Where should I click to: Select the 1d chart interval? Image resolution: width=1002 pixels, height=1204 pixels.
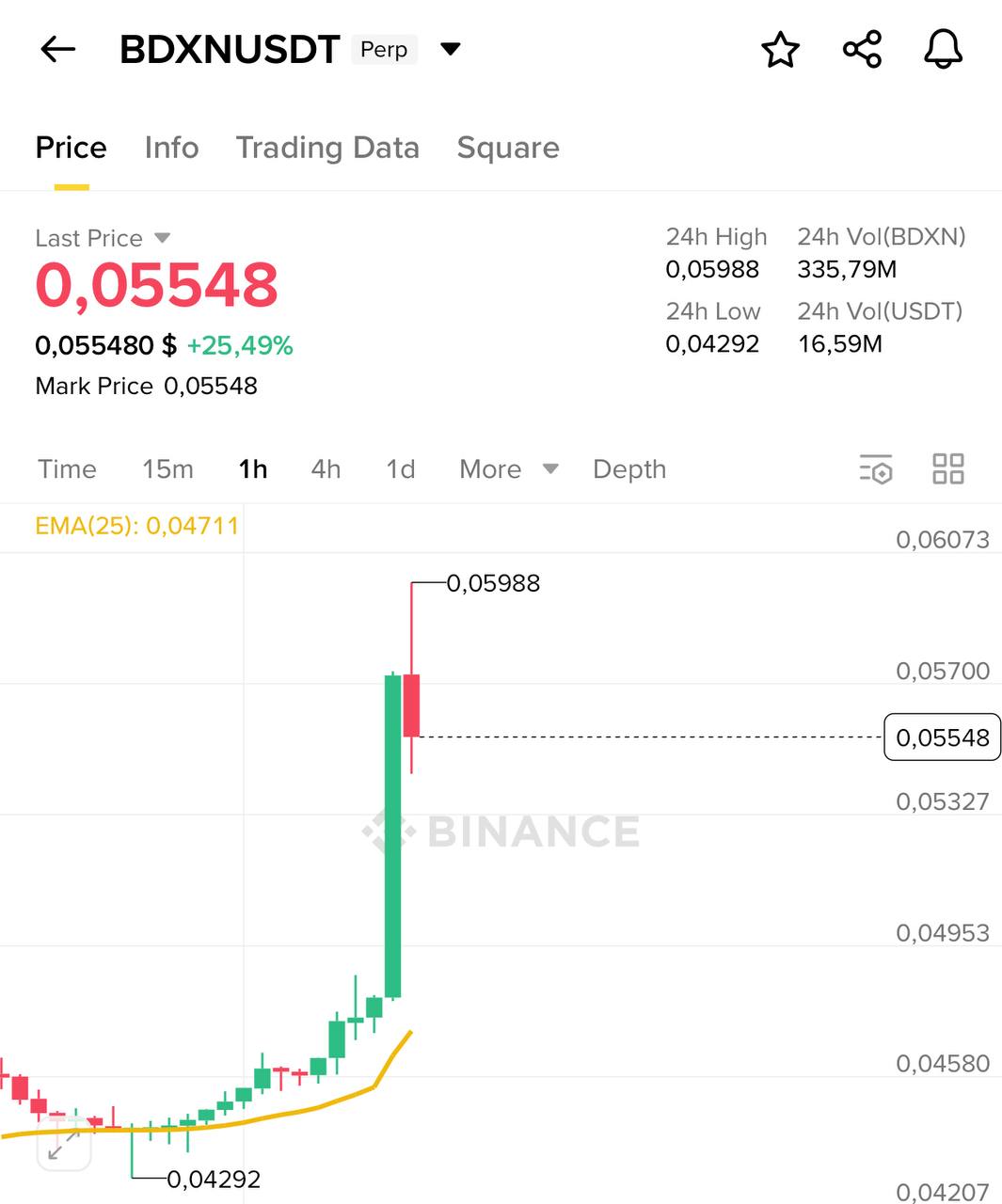pos(401,468)
